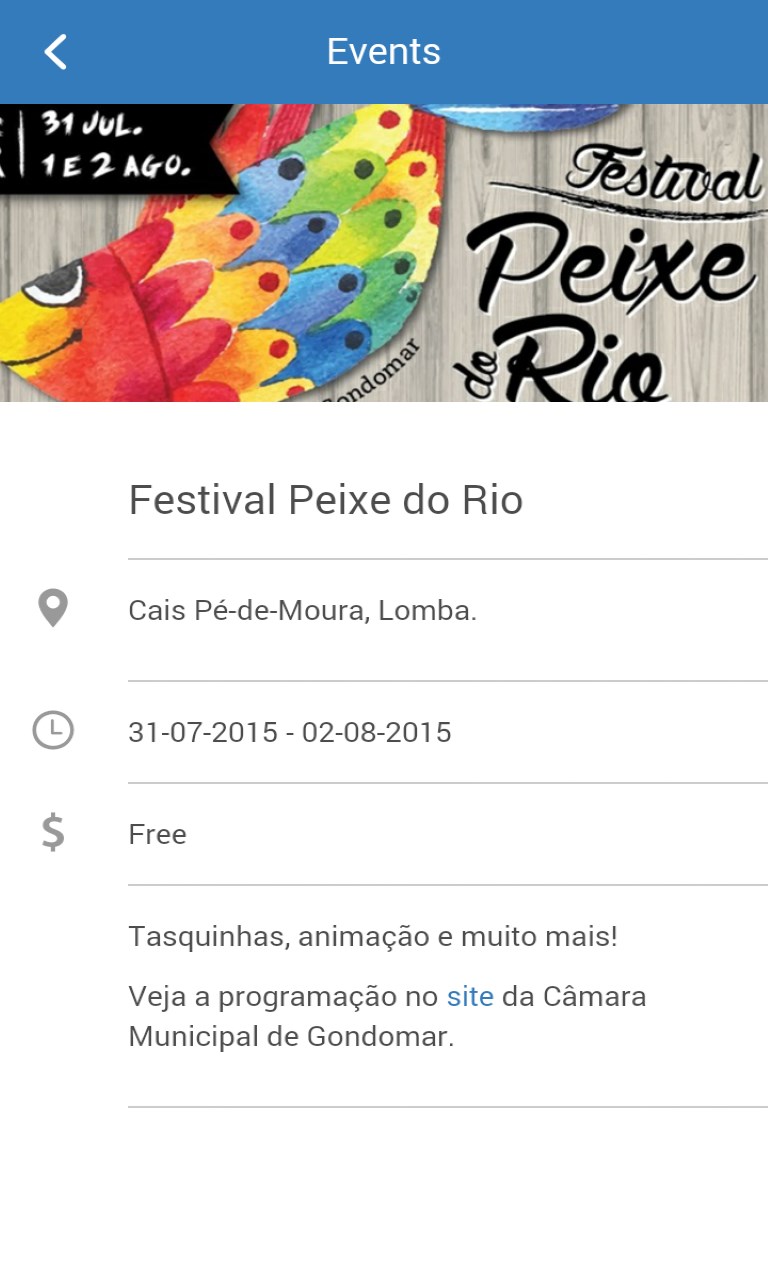
Task: Open the 'site' link for the programme
Action: click(x=470, y=997)
